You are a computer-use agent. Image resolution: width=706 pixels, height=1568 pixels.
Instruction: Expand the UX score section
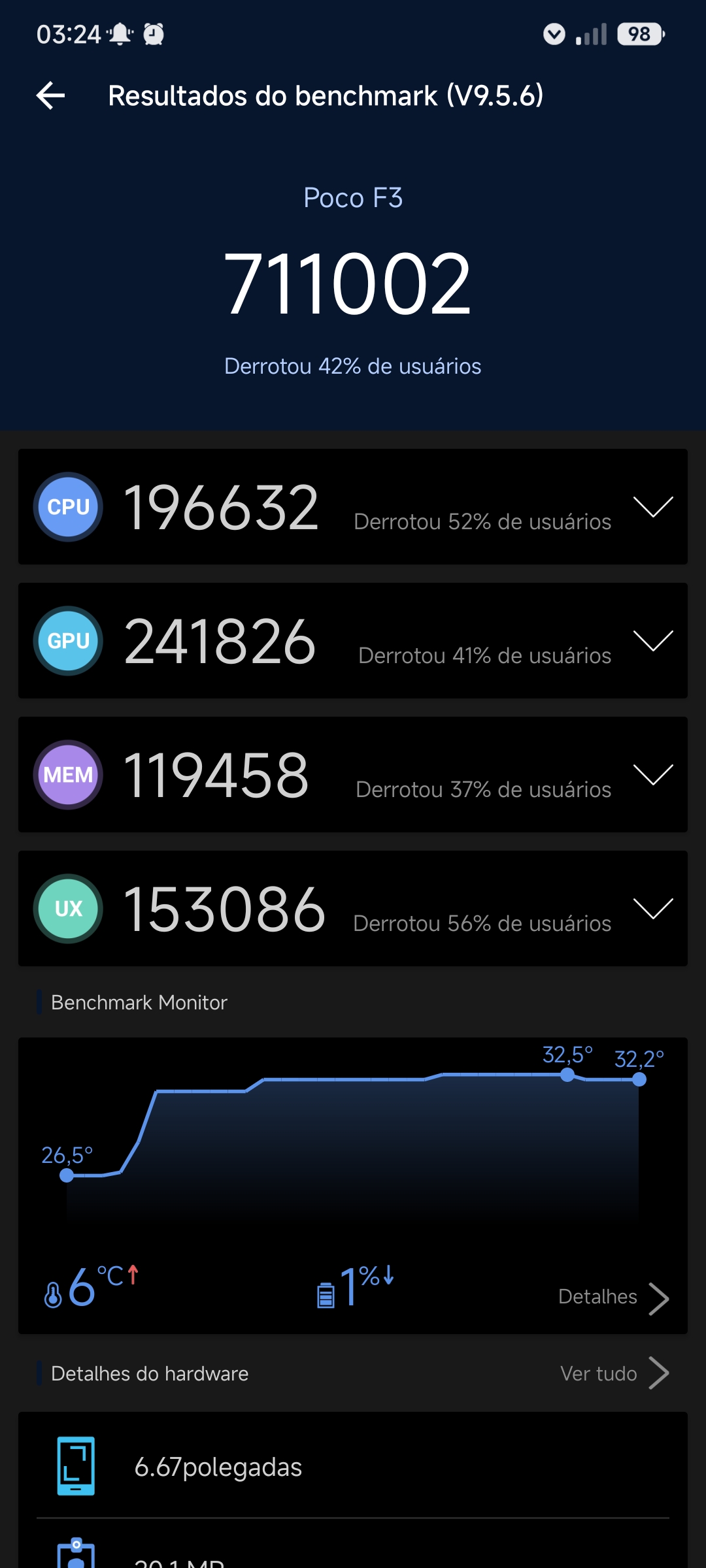tap(653, 909)
